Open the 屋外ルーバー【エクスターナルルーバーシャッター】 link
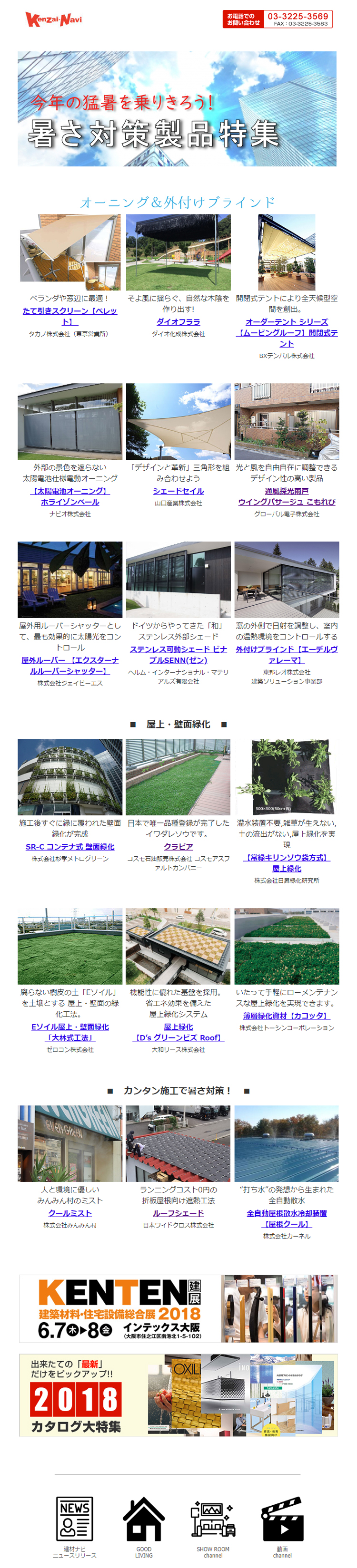 (70, 665)
